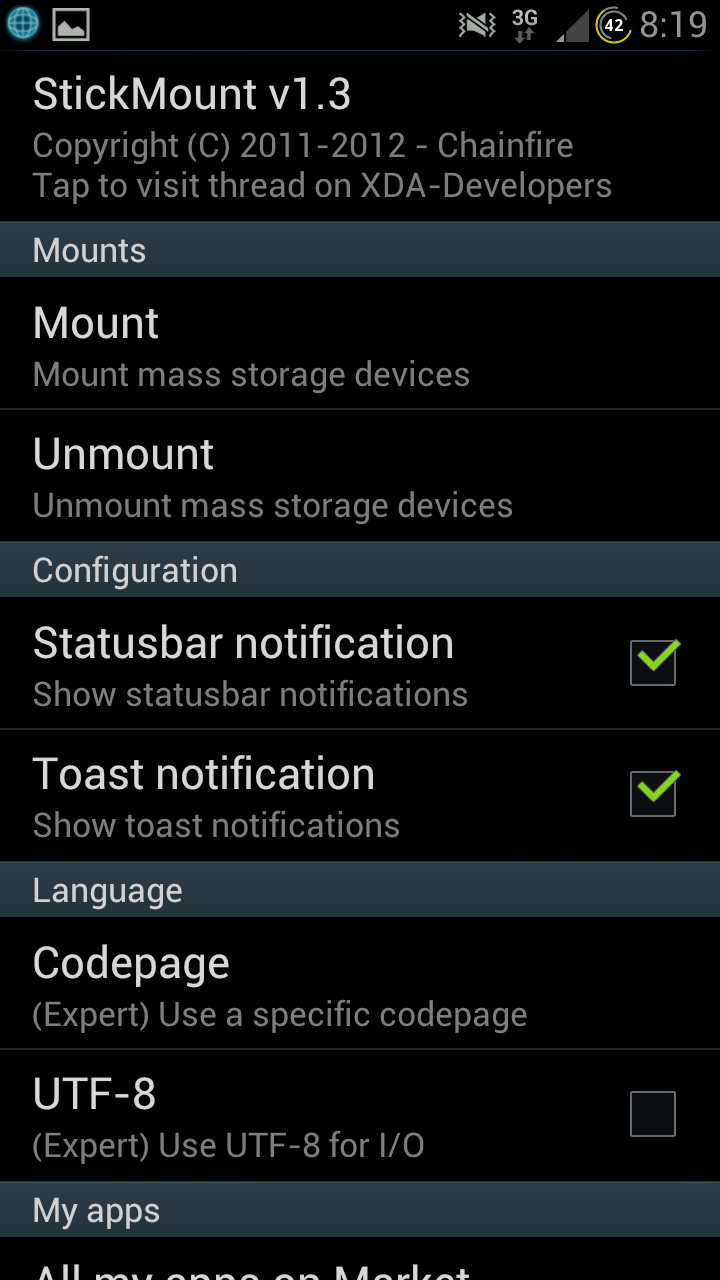This screenshot has height=1280, width=720.
Task: Open the Codepage setting
Action: (x=360, y=984)
